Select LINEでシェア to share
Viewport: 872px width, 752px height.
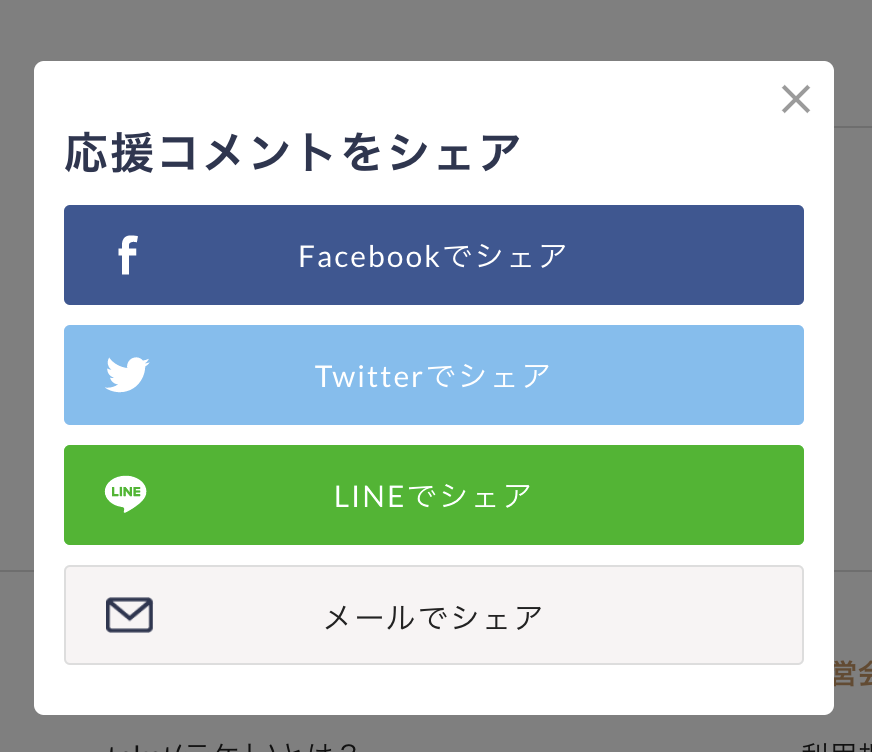tap(433, 496)
